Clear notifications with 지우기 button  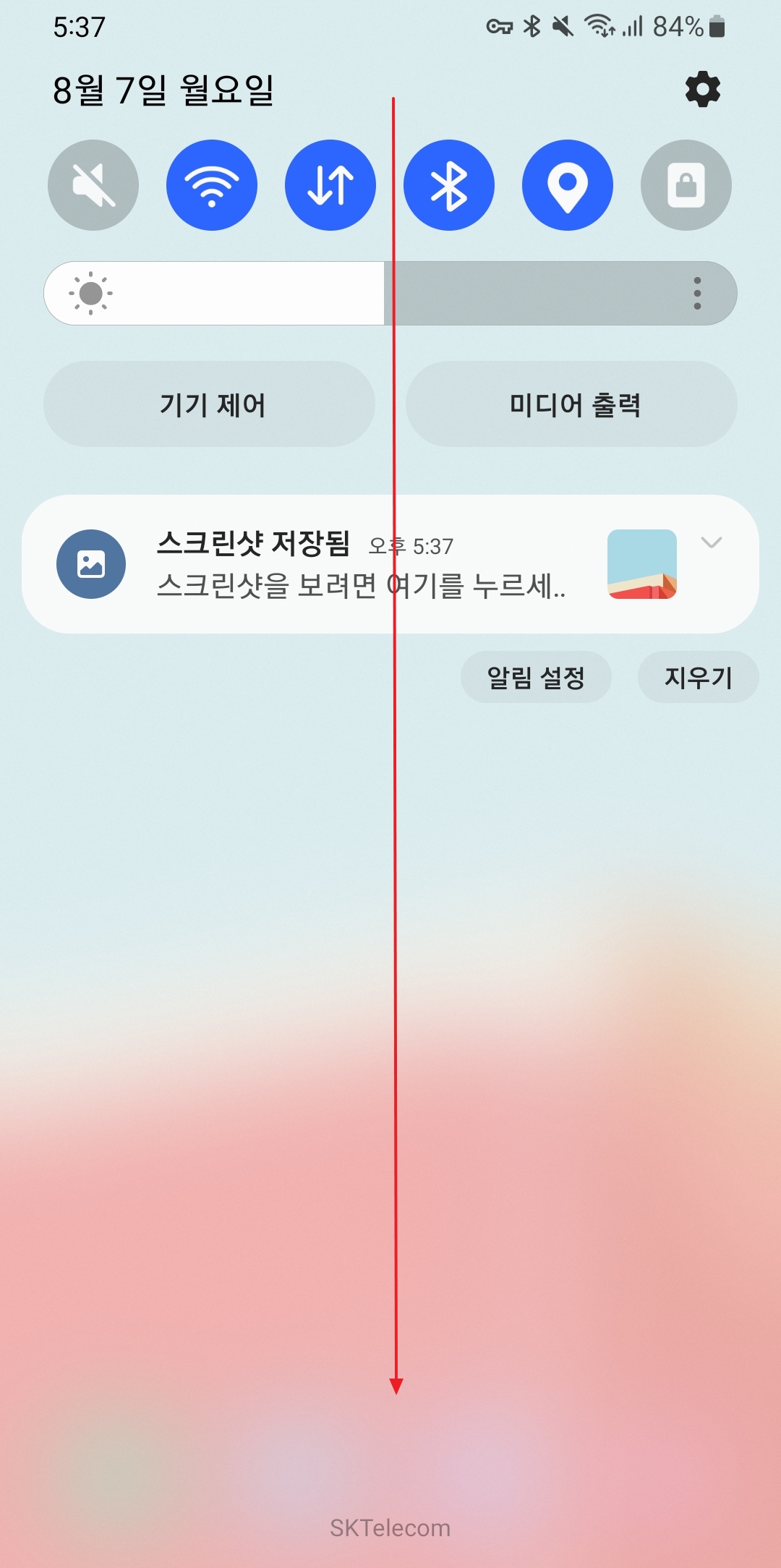699,676
